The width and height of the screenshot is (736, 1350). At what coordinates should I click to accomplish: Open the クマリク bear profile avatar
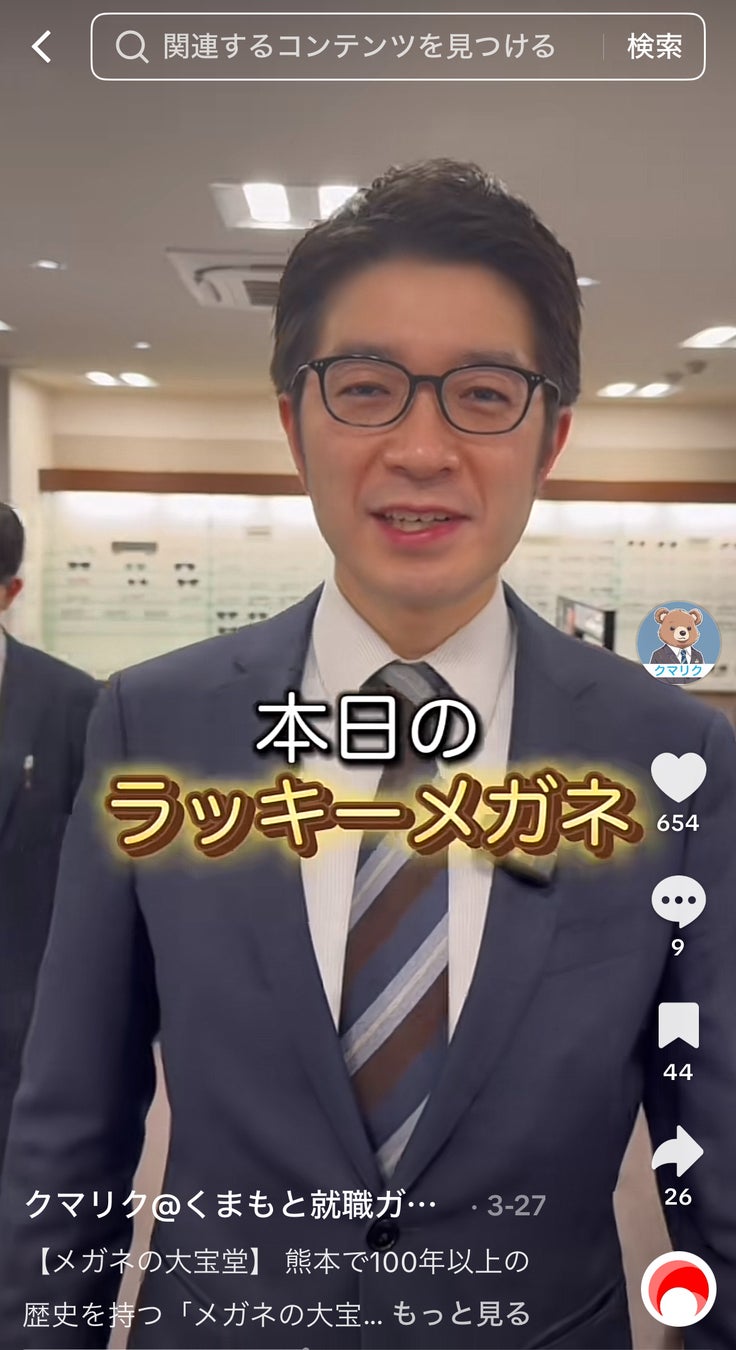678,642
